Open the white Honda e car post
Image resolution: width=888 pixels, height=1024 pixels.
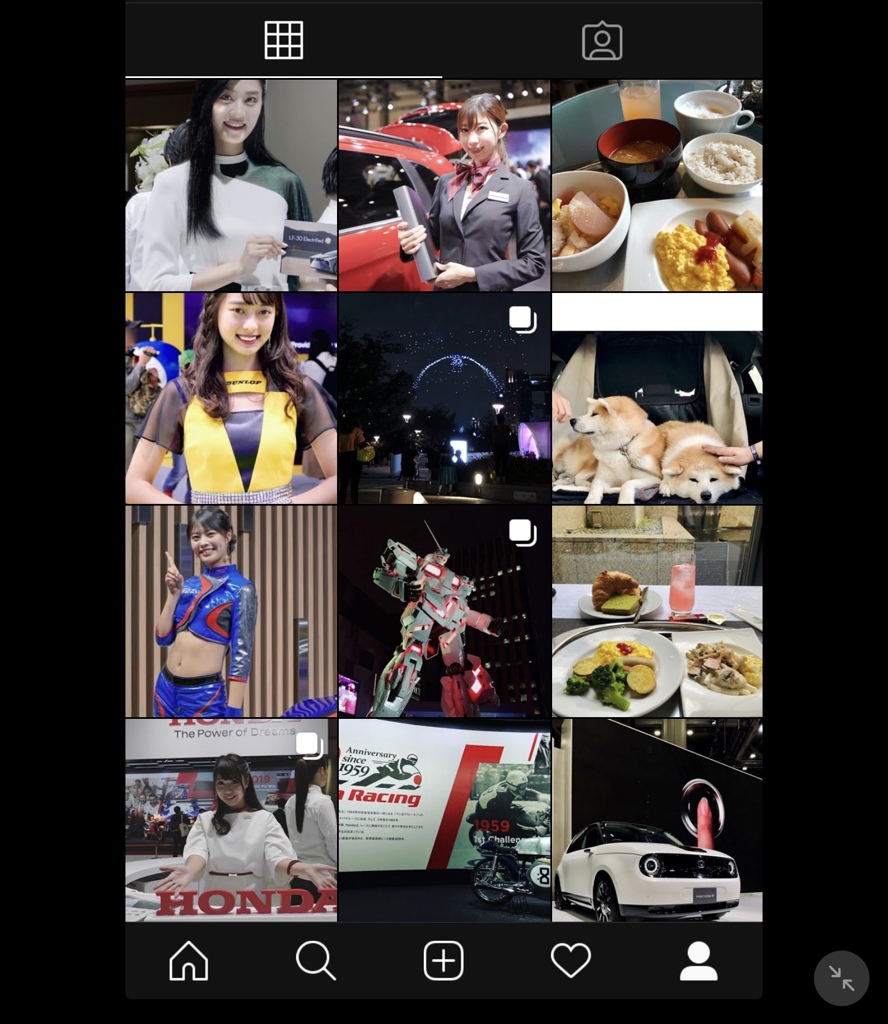657,820
